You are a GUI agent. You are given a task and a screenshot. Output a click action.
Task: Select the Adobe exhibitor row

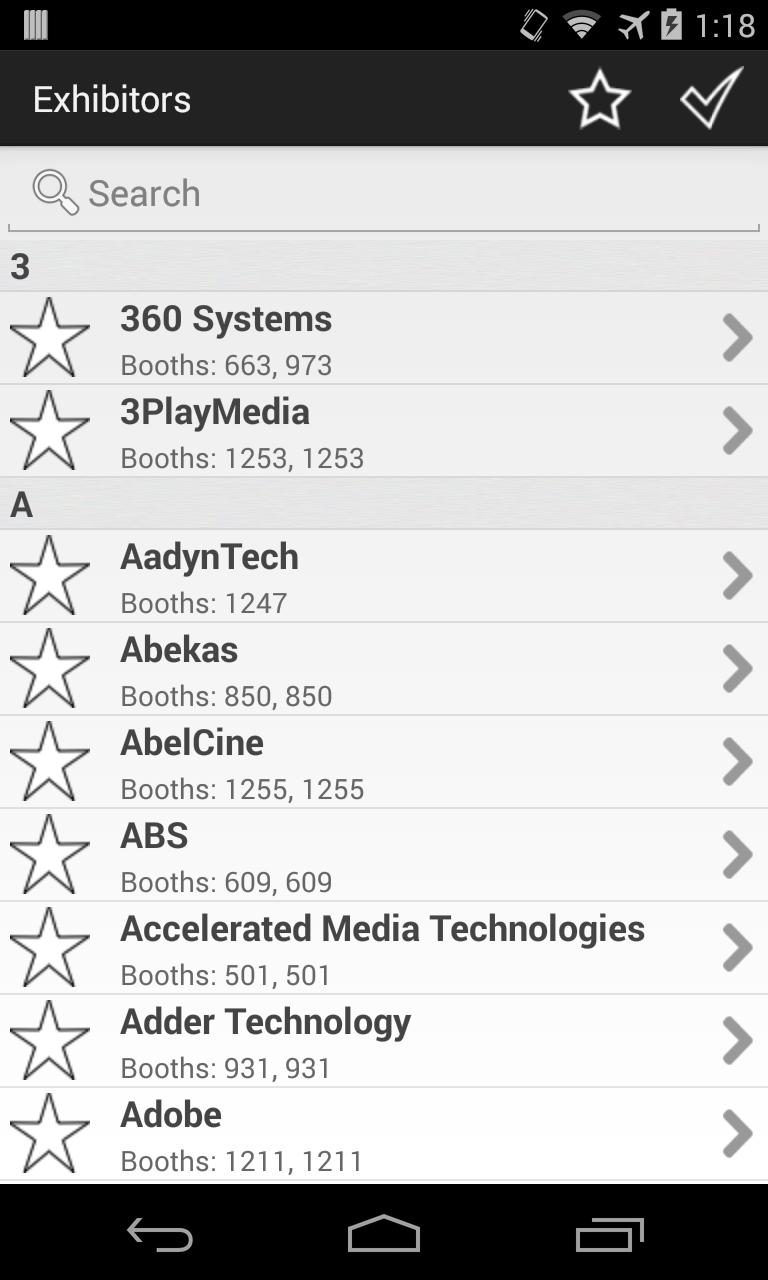(x=400, y=1134)
